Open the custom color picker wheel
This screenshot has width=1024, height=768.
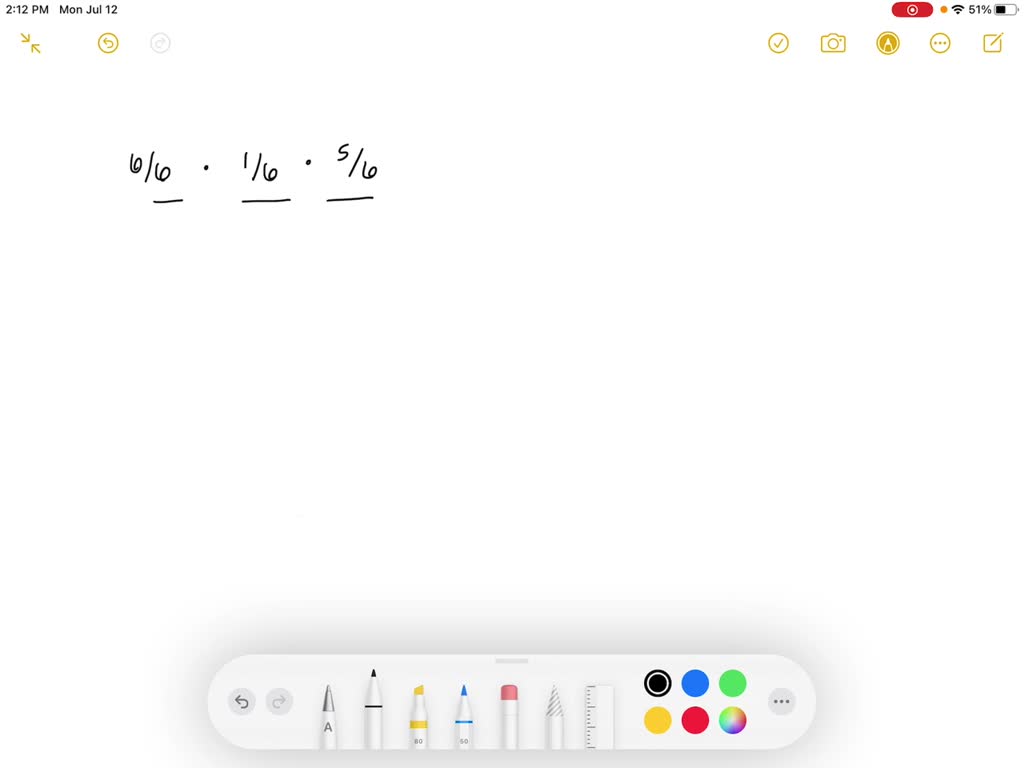tap(733, 720)
